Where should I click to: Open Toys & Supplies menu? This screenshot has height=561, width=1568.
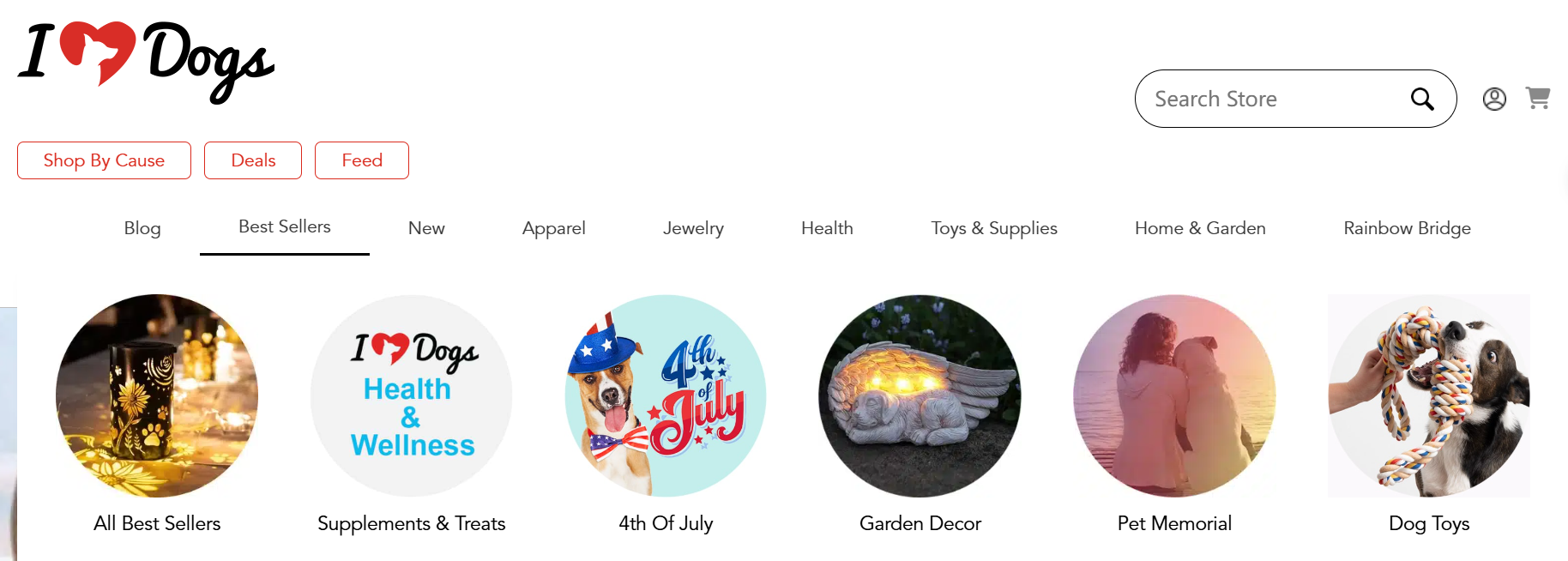point(994,228)
